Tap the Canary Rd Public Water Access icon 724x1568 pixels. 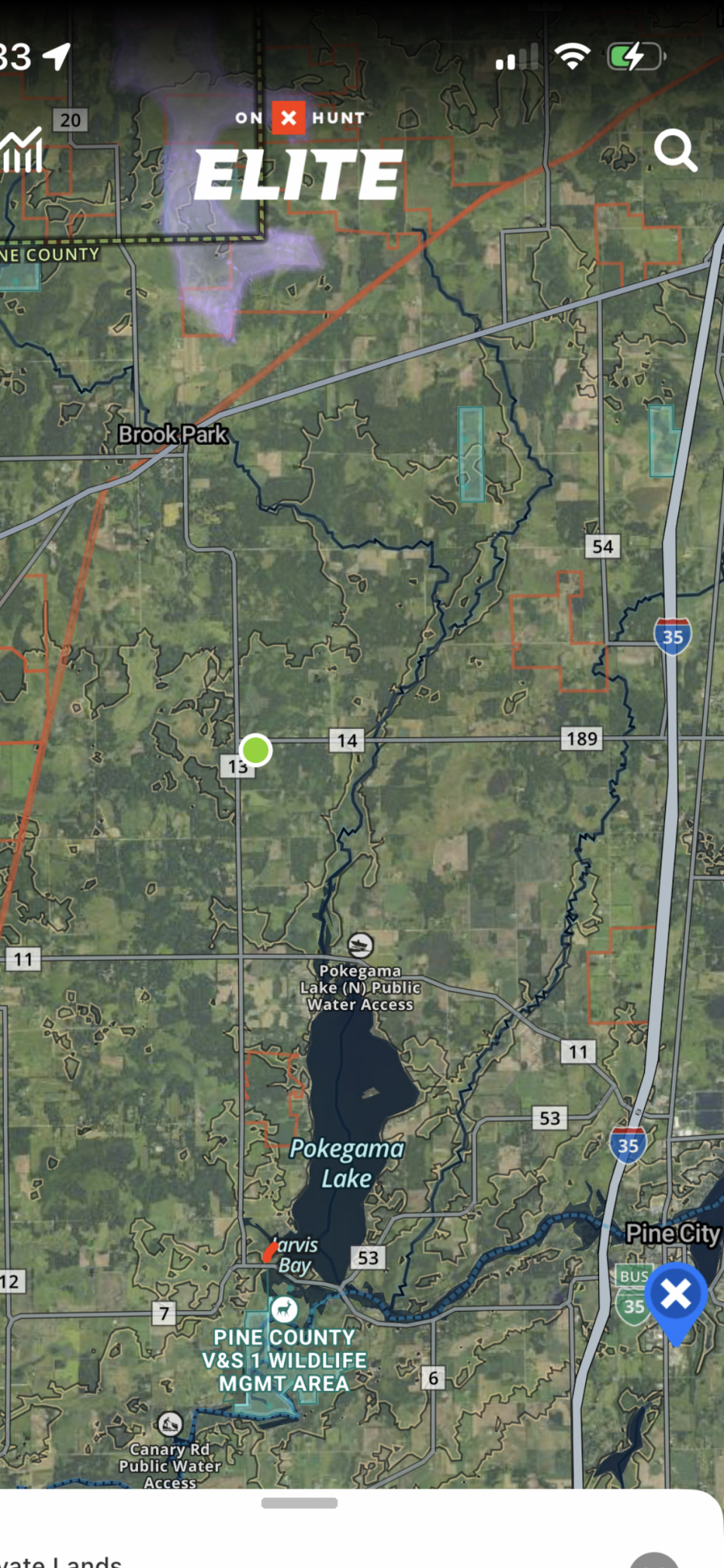[x=170, y=1424]
